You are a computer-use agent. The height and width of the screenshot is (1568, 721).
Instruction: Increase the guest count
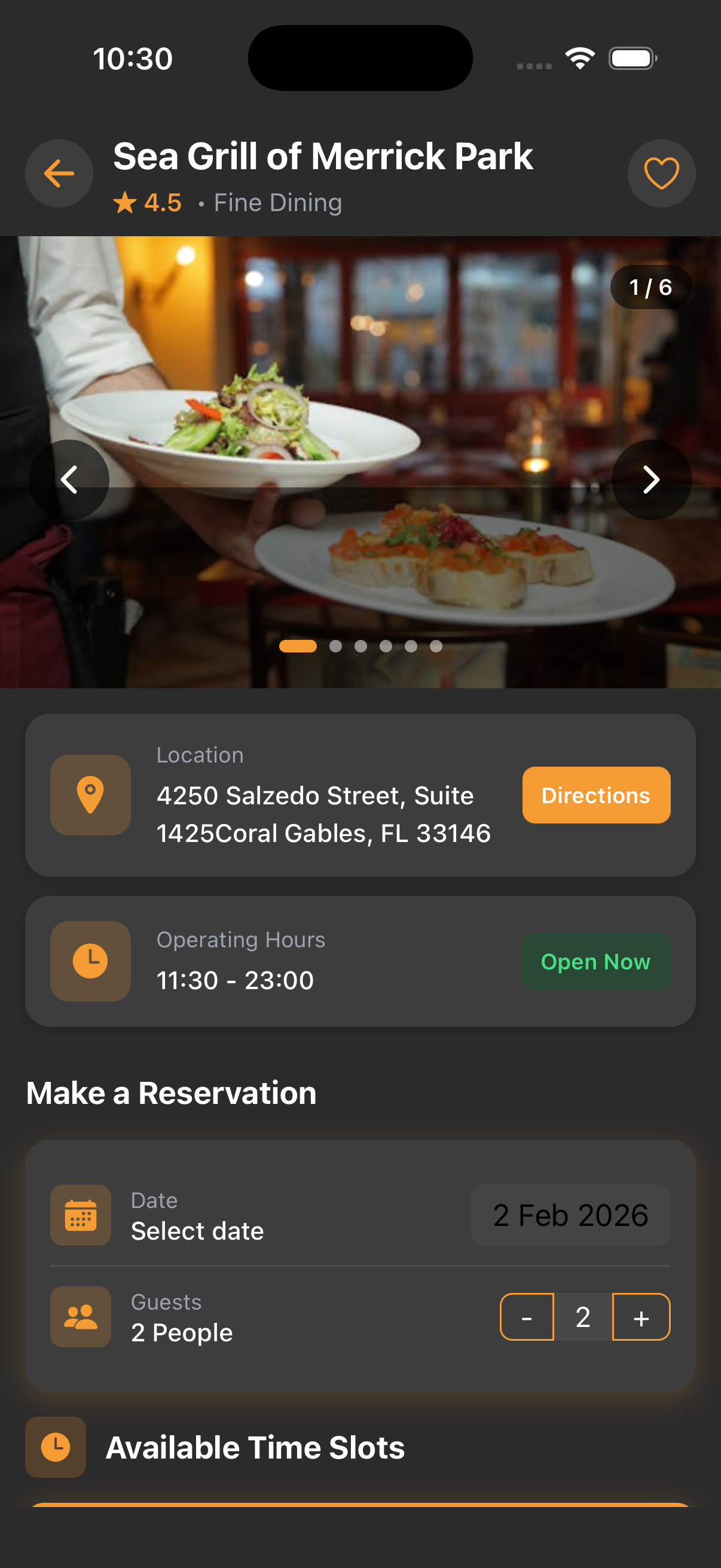[x=641, y=1317]
